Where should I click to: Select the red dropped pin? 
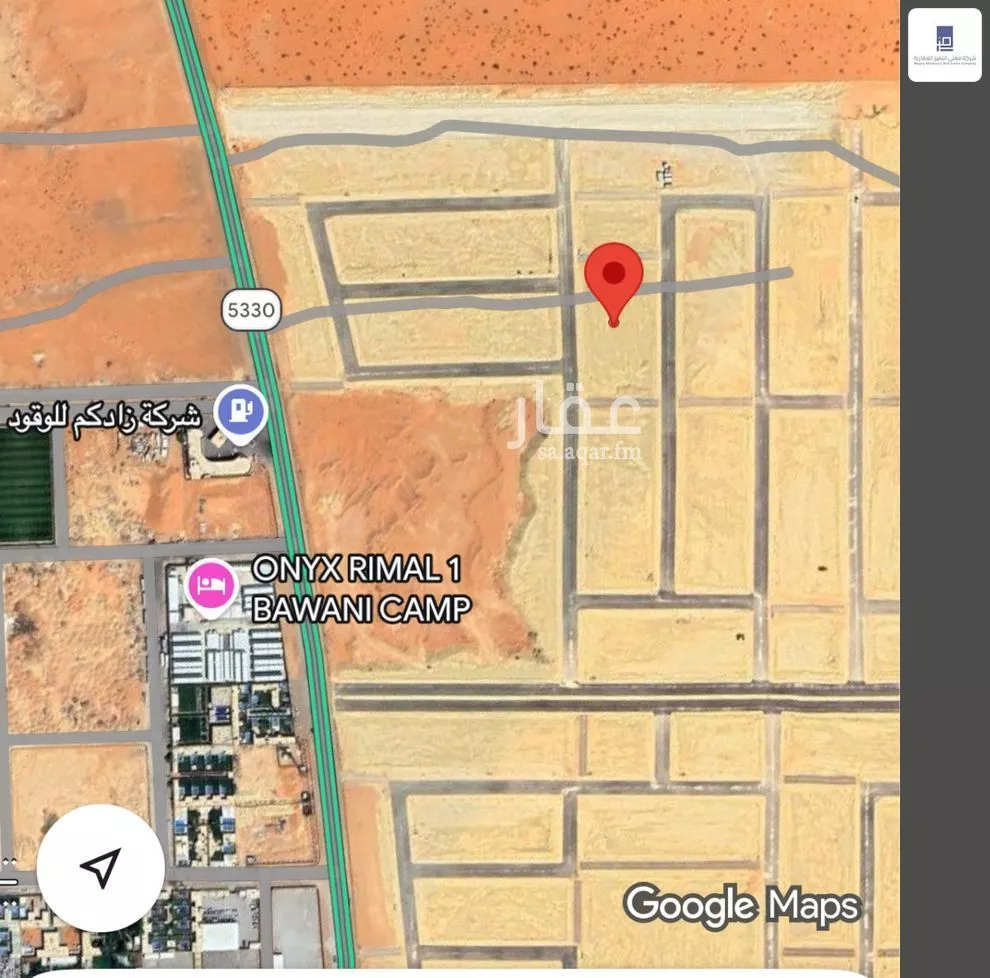coord(613,277)
